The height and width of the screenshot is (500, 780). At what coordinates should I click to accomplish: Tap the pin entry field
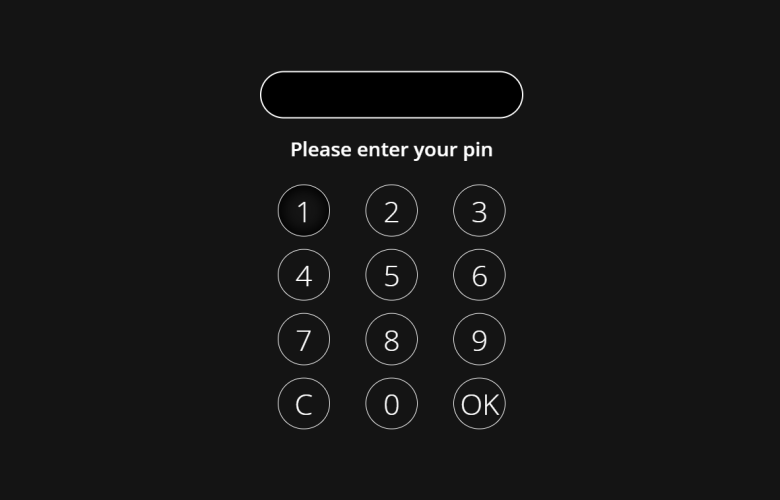click(x=391, y=95)
